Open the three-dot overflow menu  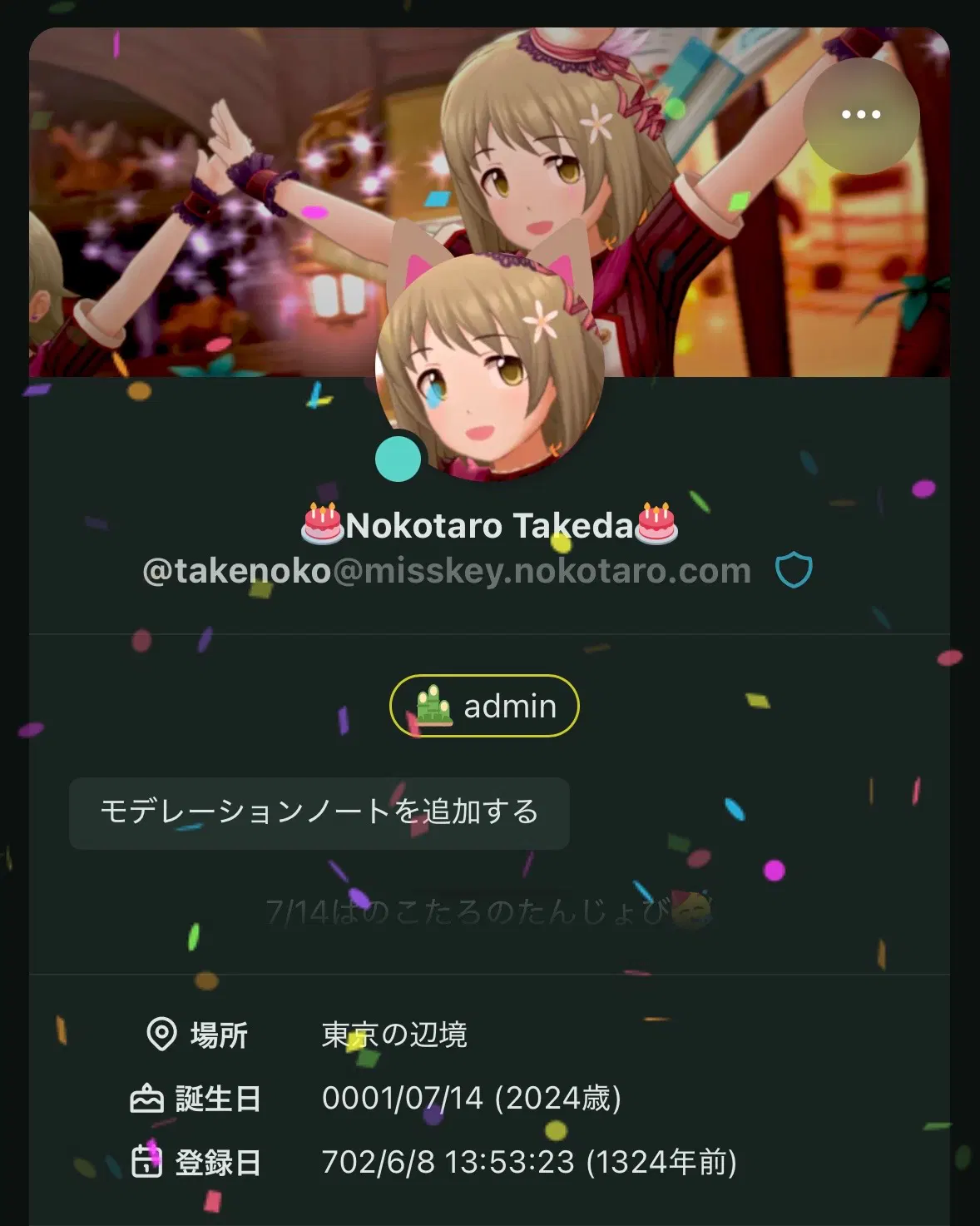861,115
